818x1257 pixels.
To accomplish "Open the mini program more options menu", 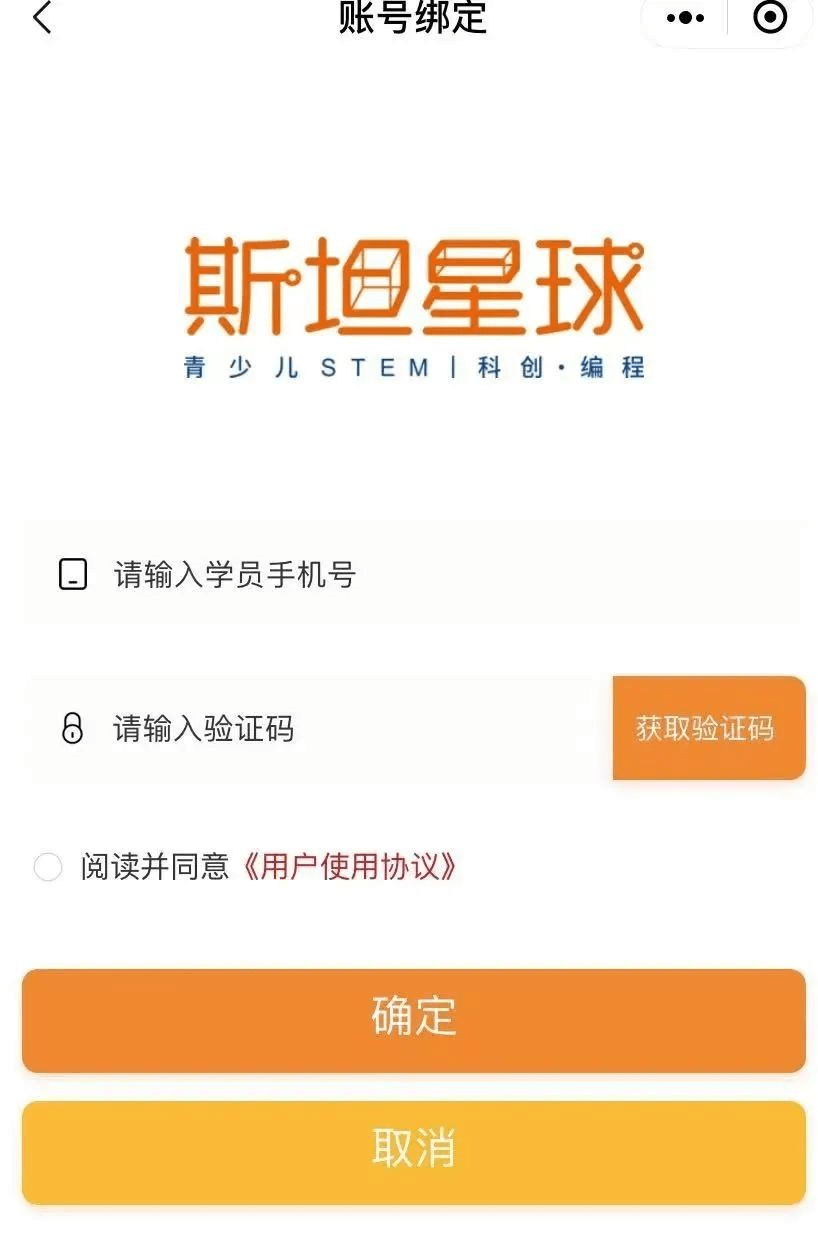I will tap(685, 18).
